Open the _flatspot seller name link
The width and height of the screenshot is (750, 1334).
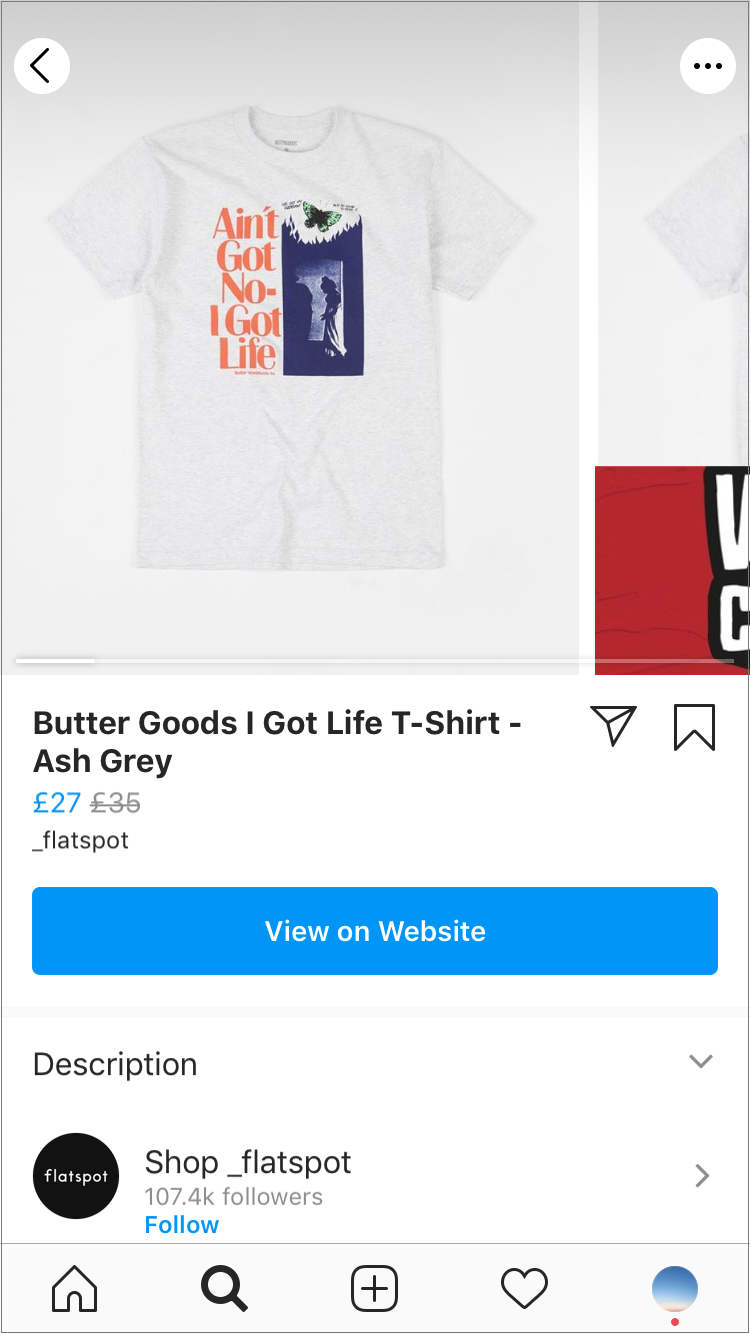80,840
